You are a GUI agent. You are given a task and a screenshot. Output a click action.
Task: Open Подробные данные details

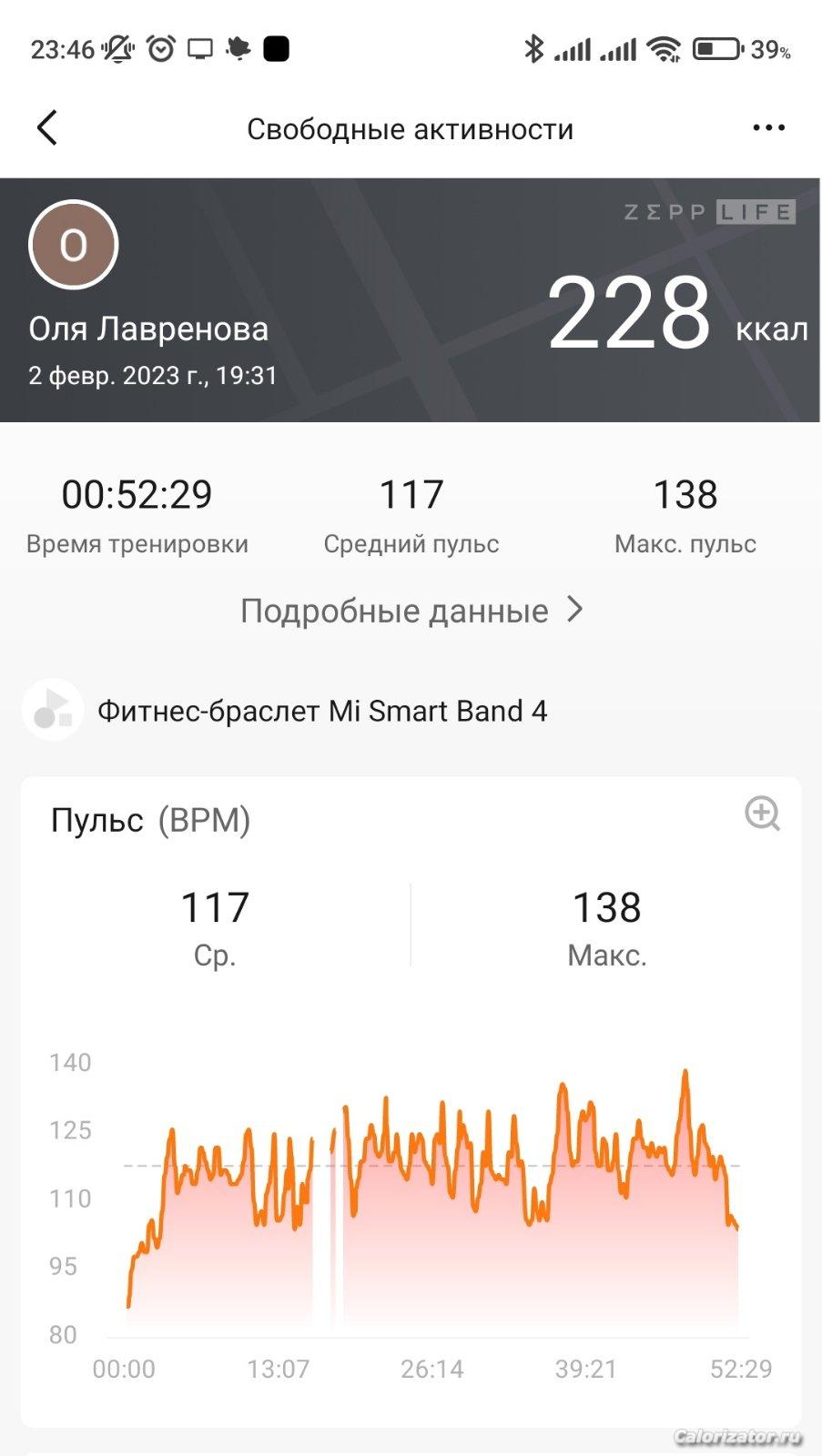coord(411,611)
